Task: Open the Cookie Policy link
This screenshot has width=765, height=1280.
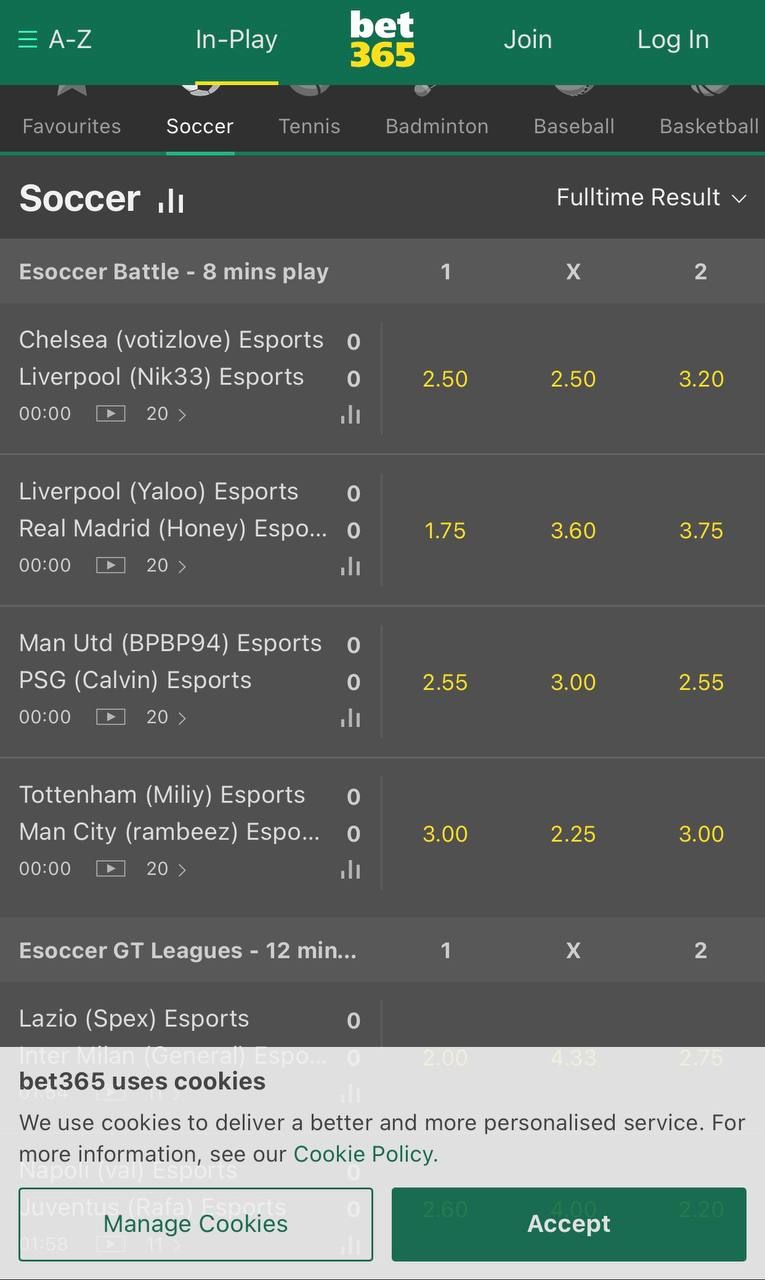Action: tap(365, 1154)
